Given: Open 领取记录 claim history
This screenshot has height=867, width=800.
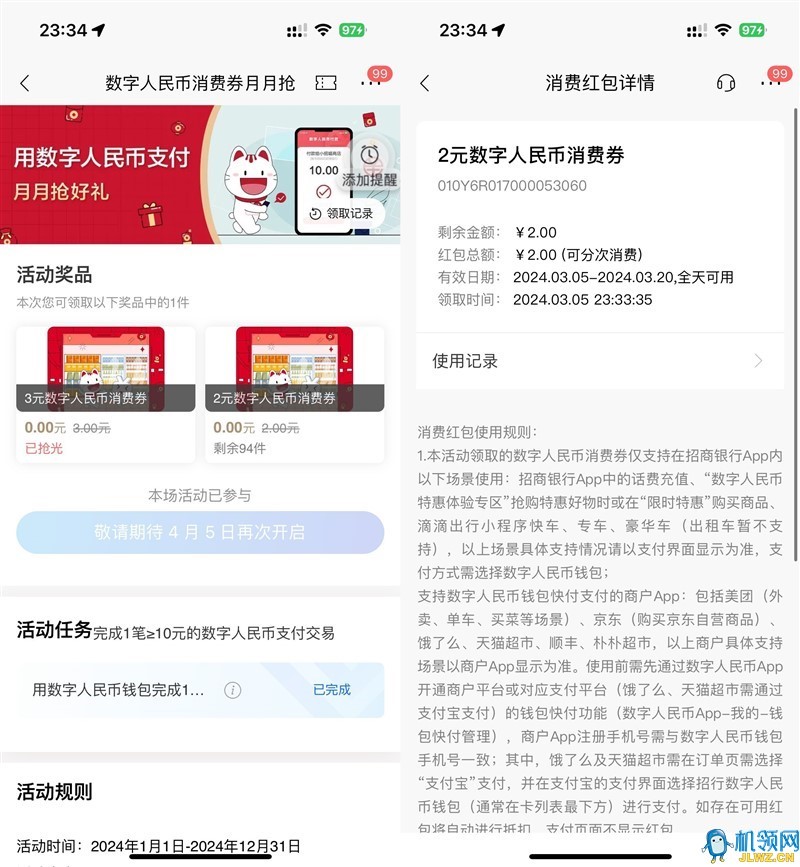Looking at the screenshot, I should [x=341, y=213].
